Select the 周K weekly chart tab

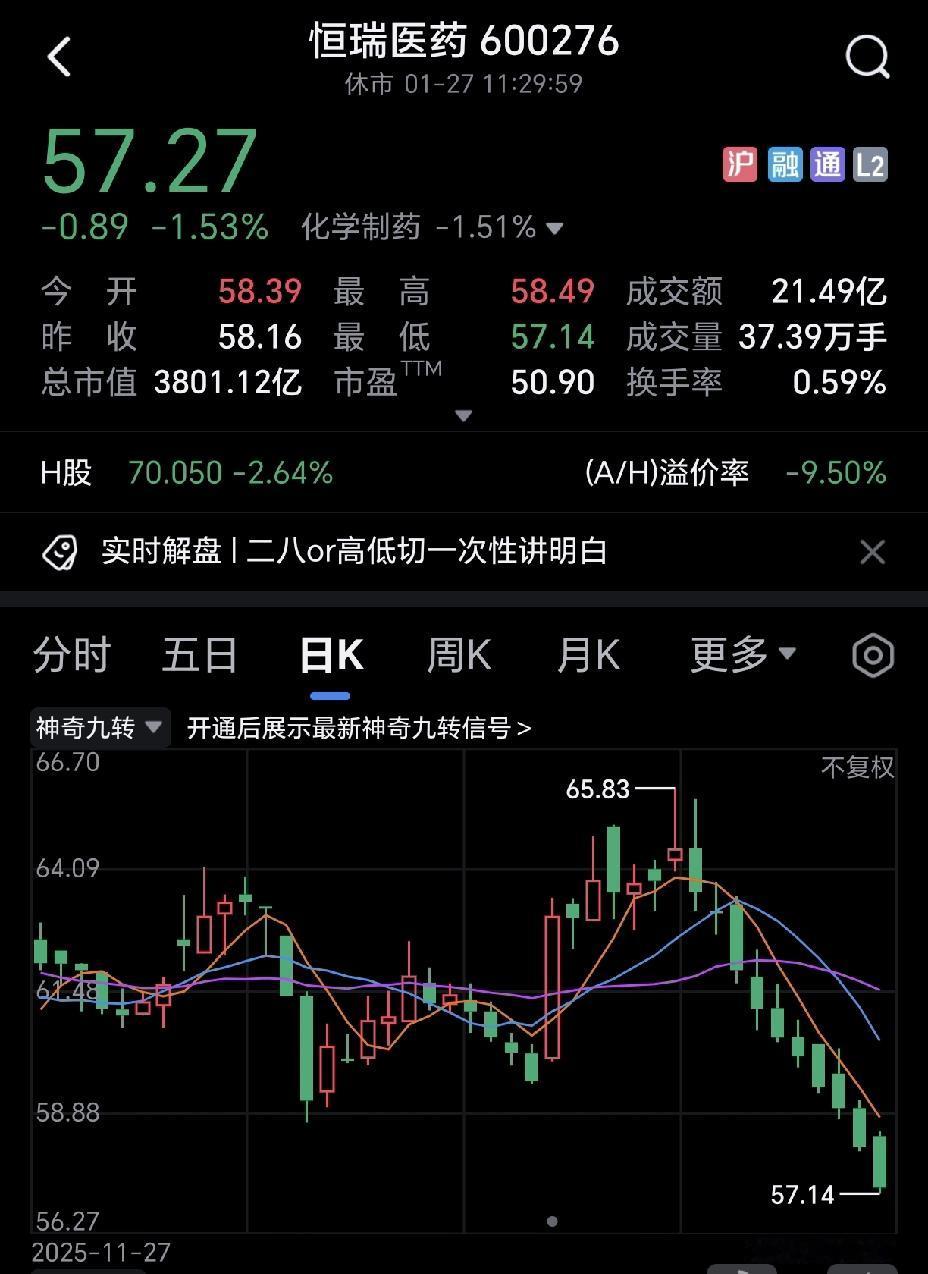pyautogui.click(x=457, y=655)
